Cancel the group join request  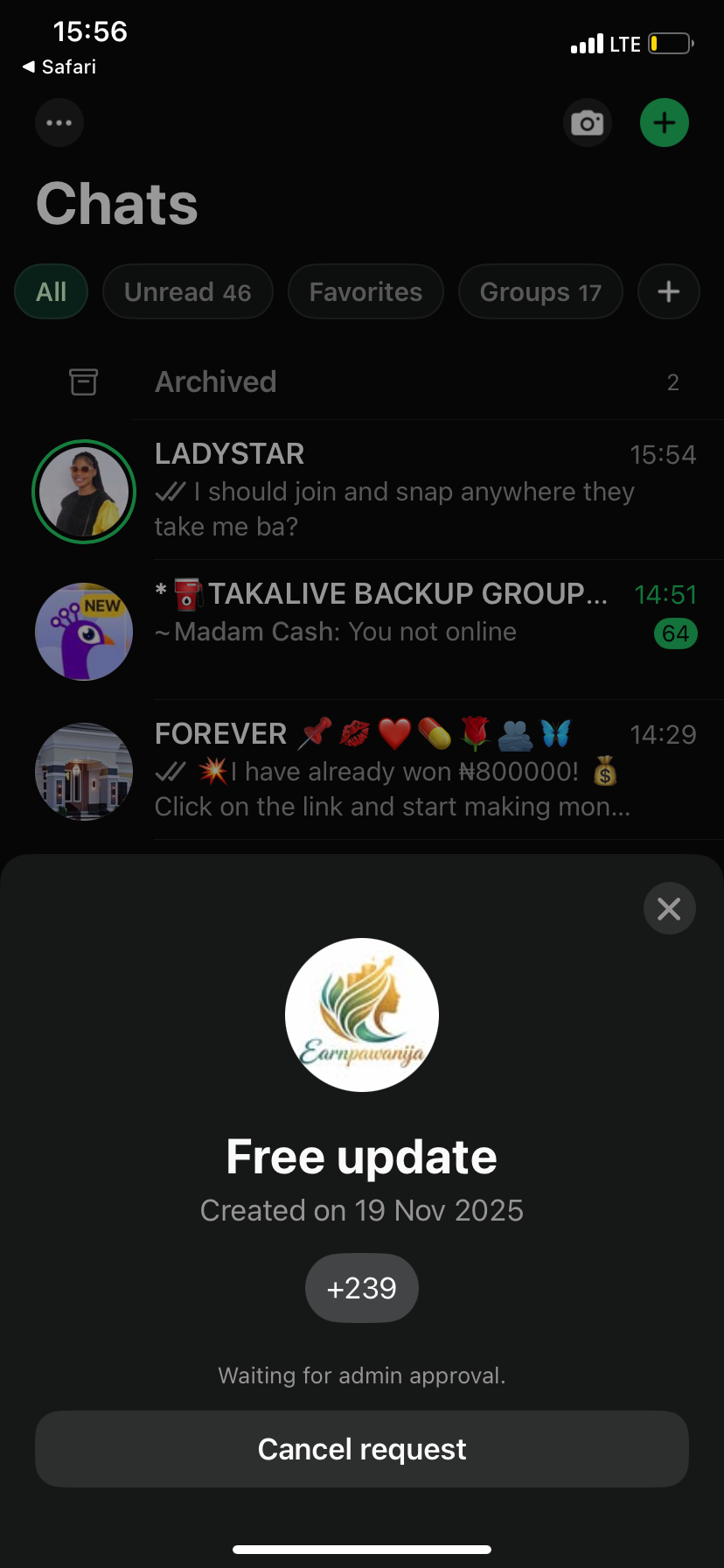point(361,1449)
